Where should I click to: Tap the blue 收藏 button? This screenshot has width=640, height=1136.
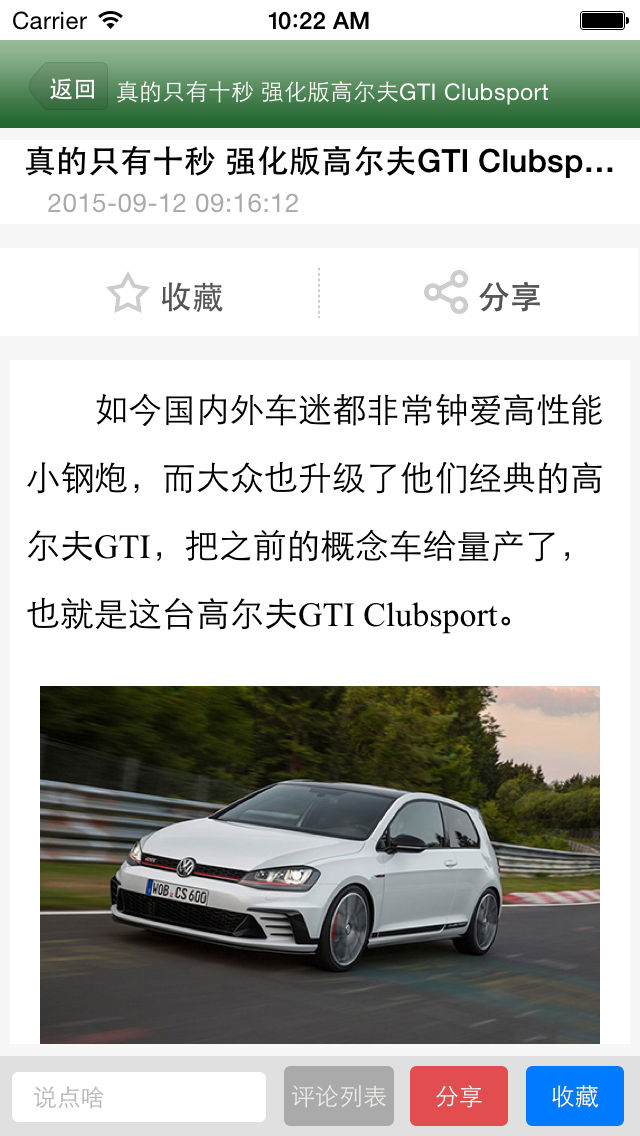[575, 1095]
